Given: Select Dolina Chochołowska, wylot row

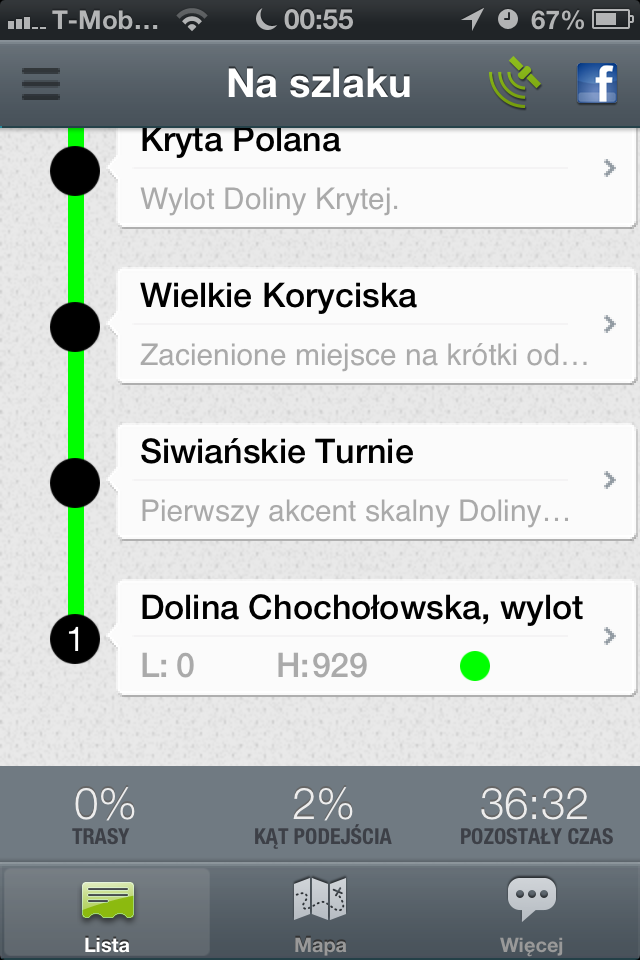Looking at the screenshot, I should pyautogui.click(x=375, y=636).
